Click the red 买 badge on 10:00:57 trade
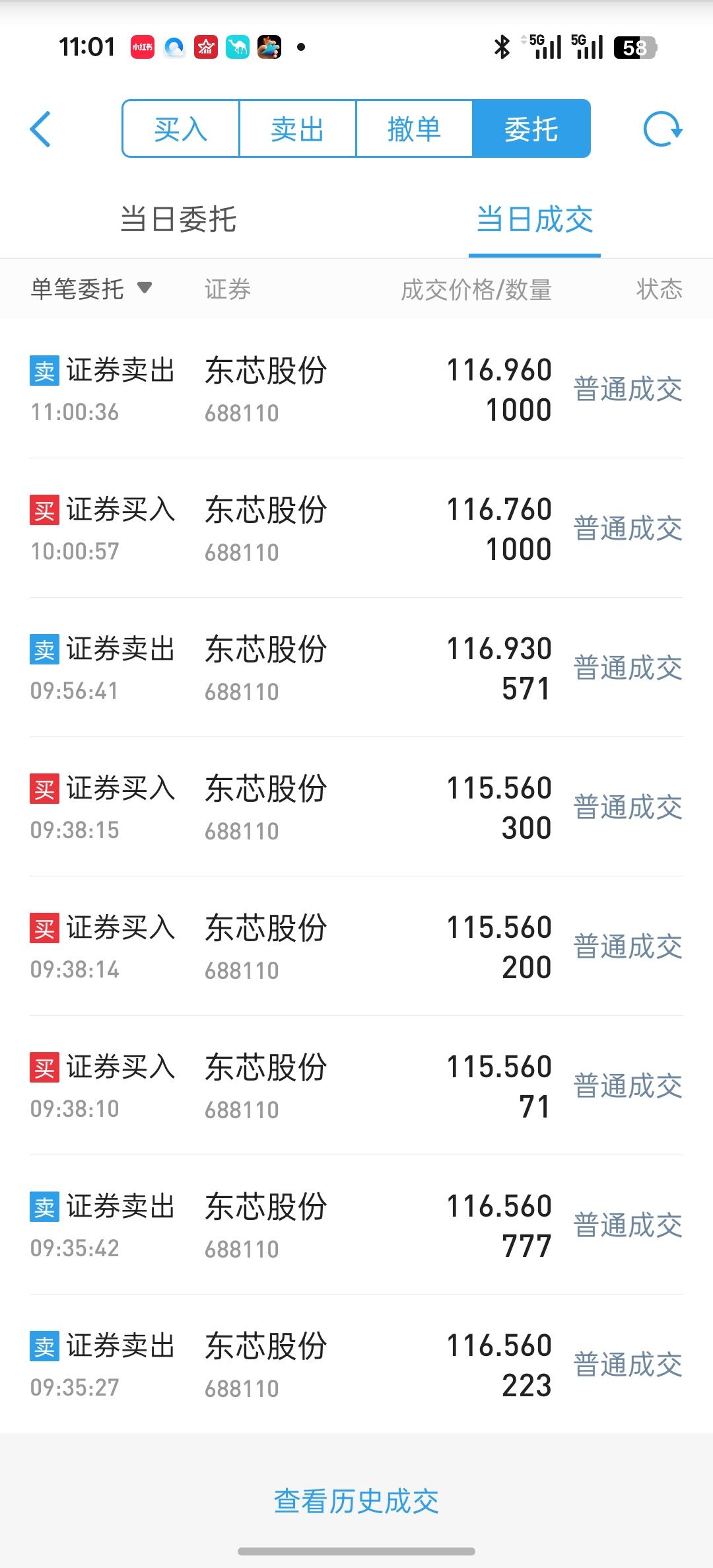The height and width of the screenshot is (1568, 713). tap(42, 510)
